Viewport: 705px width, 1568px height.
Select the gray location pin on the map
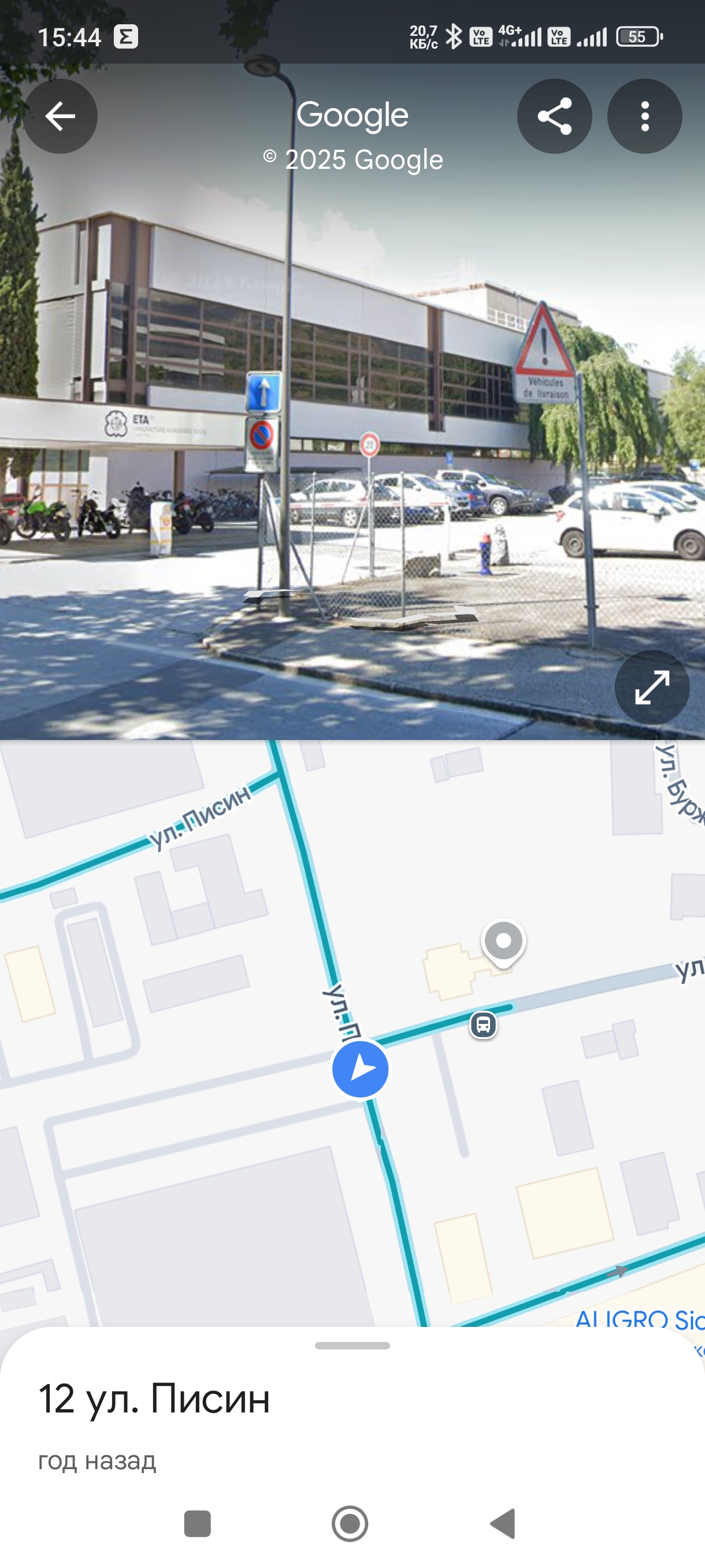tap(504, 943)
